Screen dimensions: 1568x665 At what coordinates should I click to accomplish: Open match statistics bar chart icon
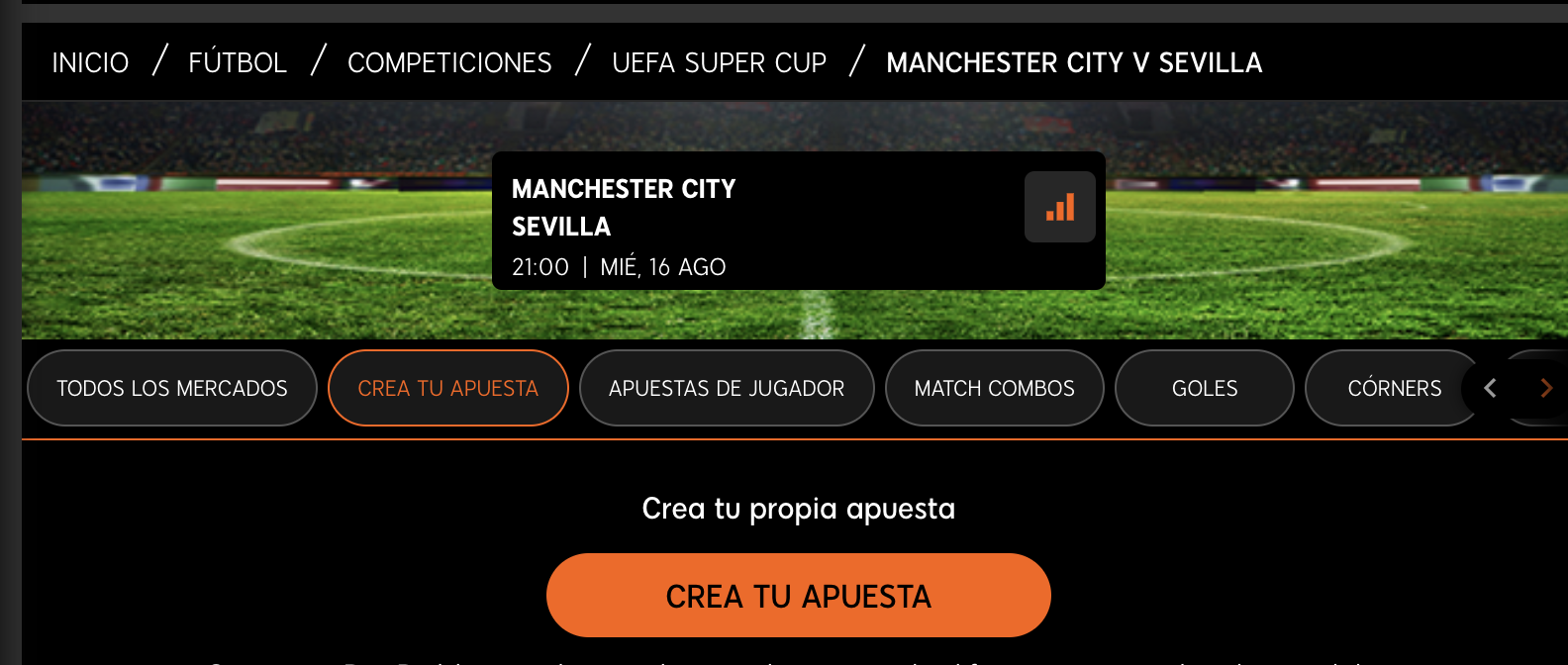click(x=1059, y=207)
